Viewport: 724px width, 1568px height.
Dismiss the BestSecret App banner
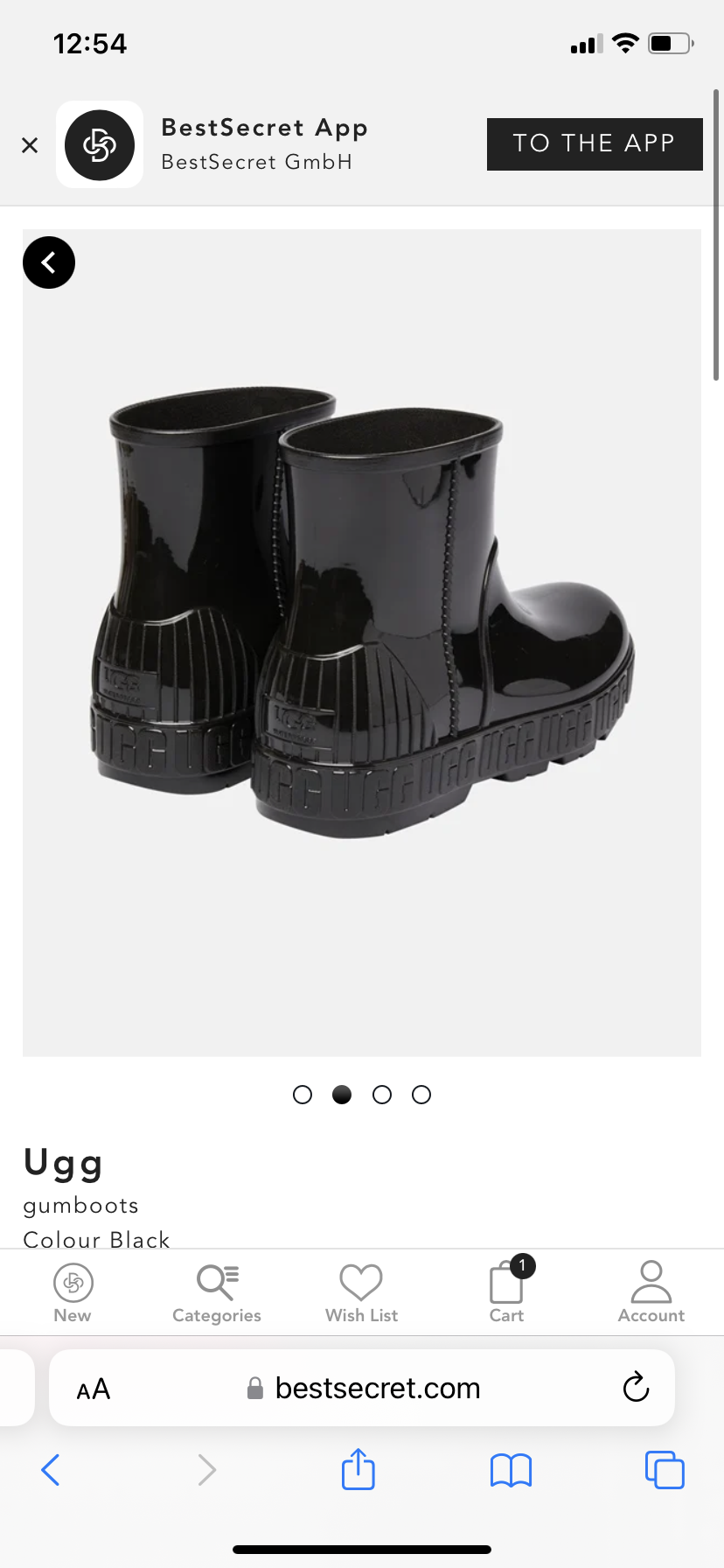pos(30,145)
